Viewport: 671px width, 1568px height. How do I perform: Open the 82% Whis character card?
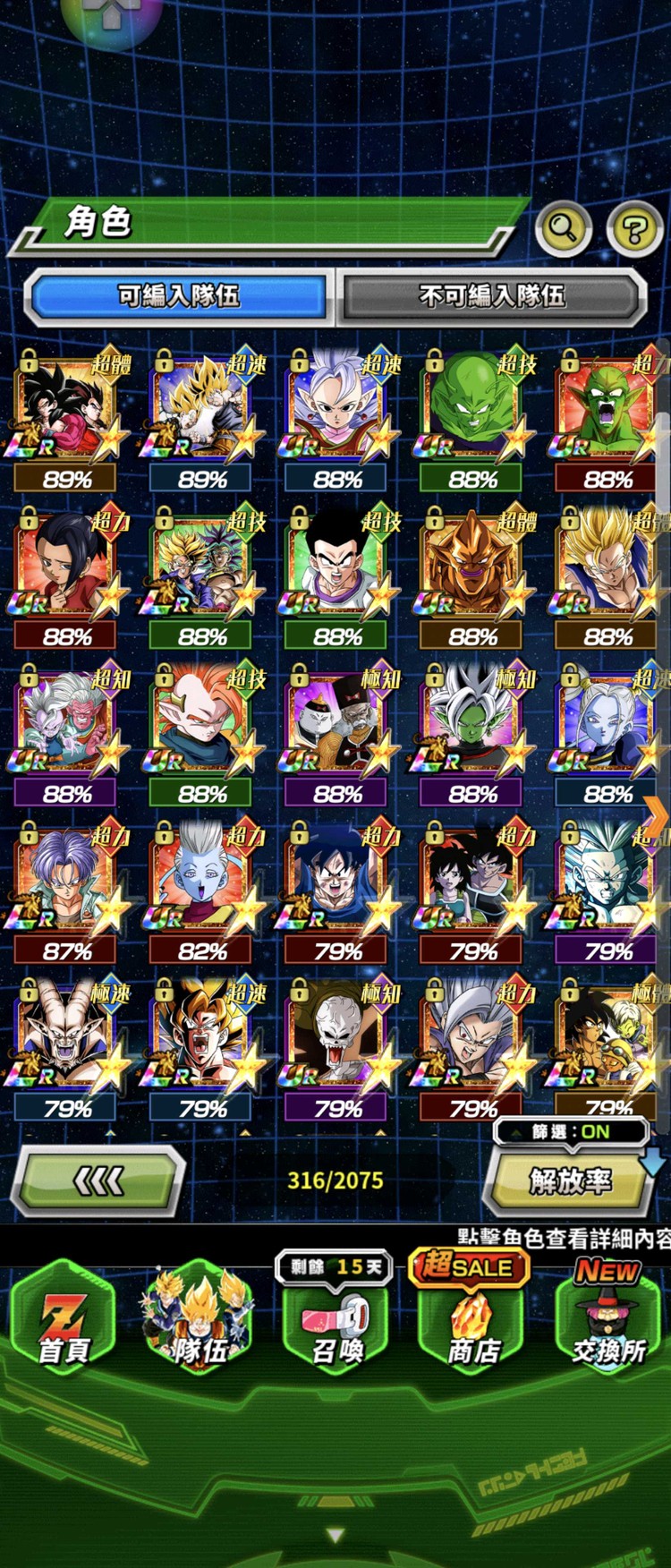[x=202, y=882]
